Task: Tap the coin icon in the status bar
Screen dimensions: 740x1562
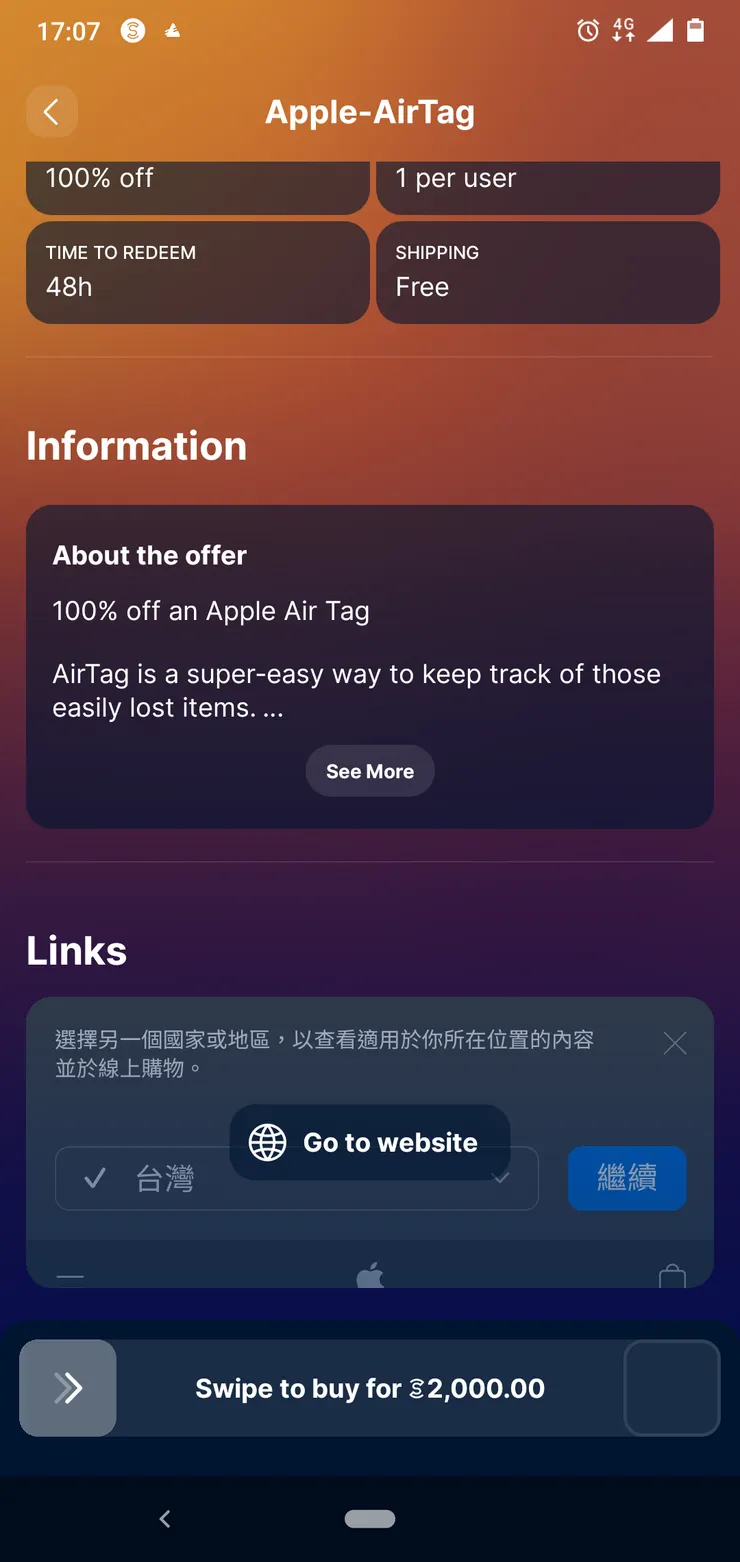Action: 131,31
